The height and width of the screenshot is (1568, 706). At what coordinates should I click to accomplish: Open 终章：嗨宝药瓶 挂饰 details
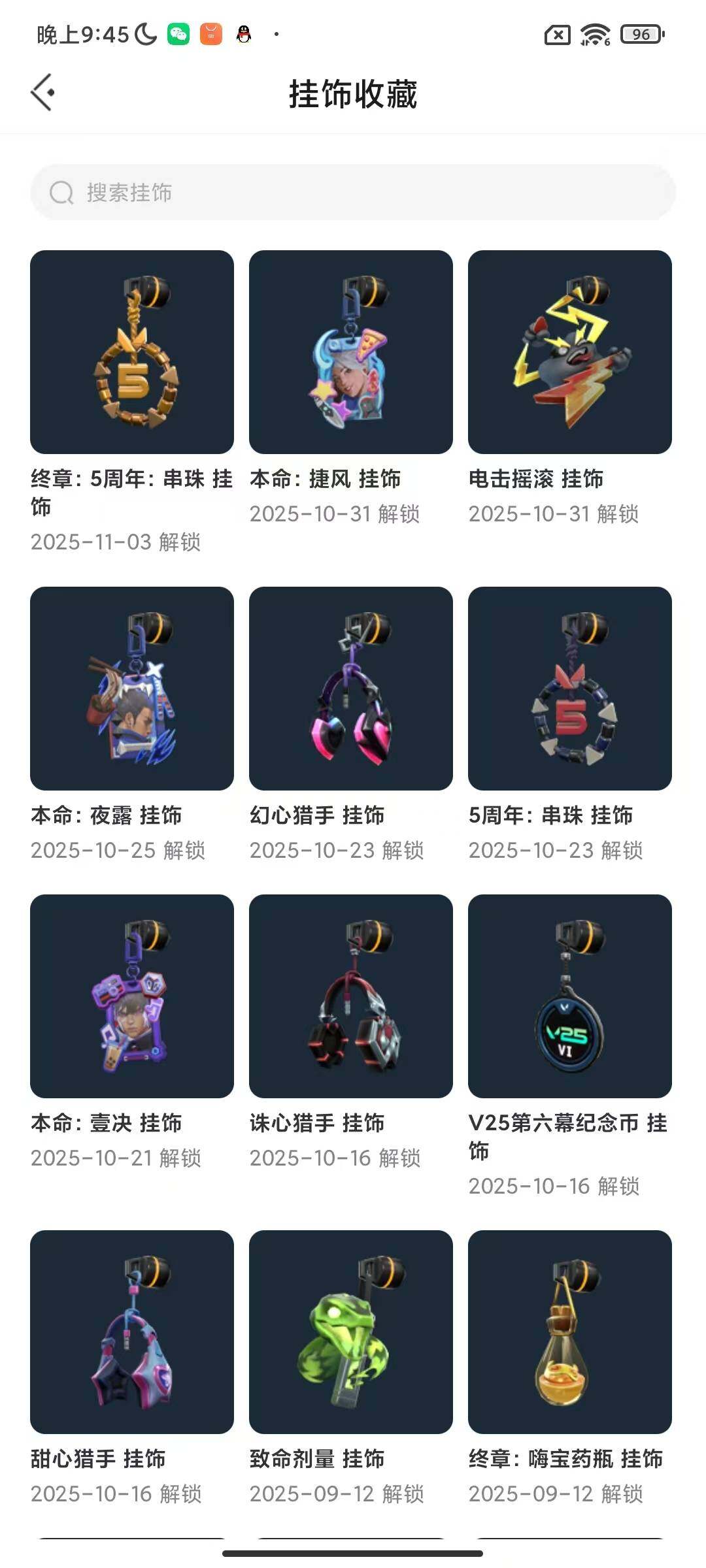coord(570,1332)
